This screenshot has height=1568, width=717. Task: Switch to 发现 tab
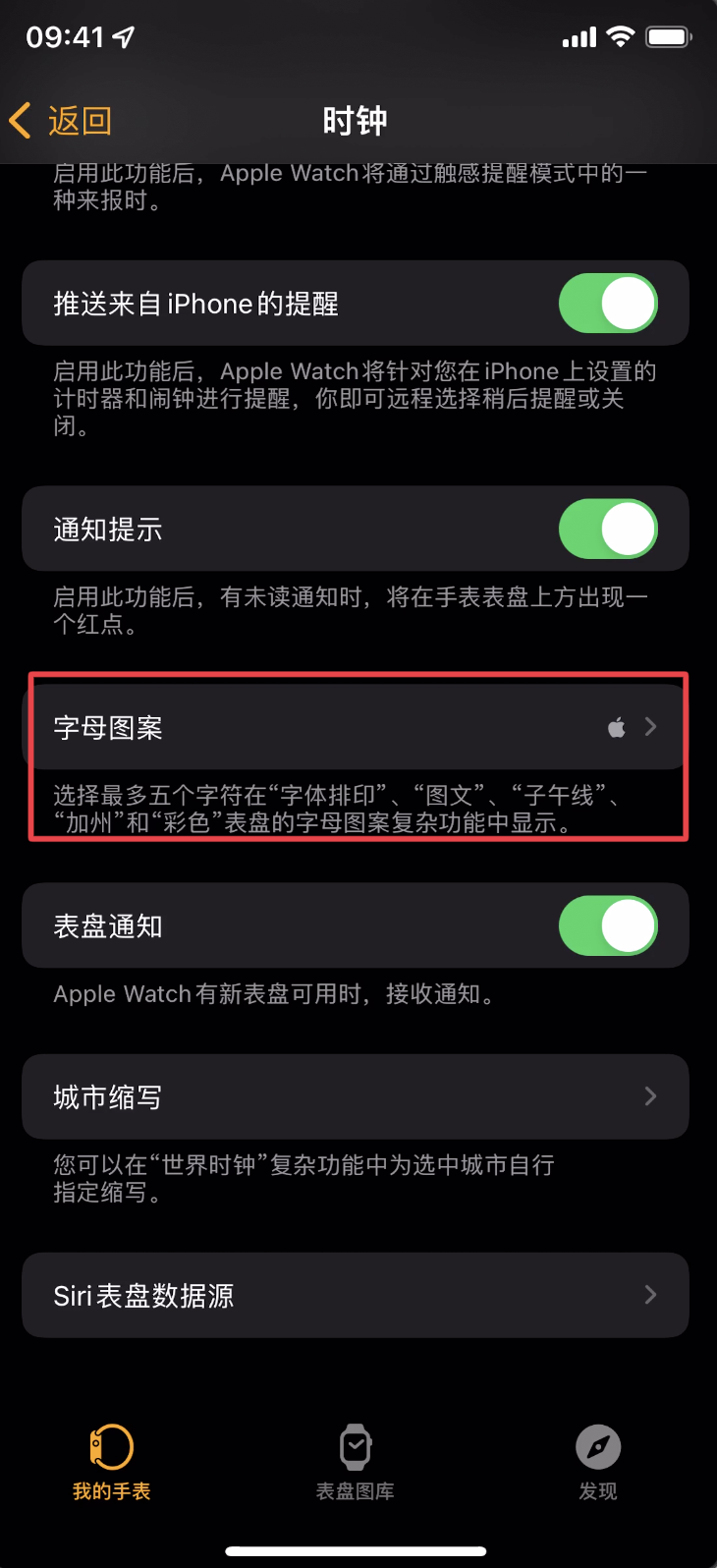[x=597, y=1462]
